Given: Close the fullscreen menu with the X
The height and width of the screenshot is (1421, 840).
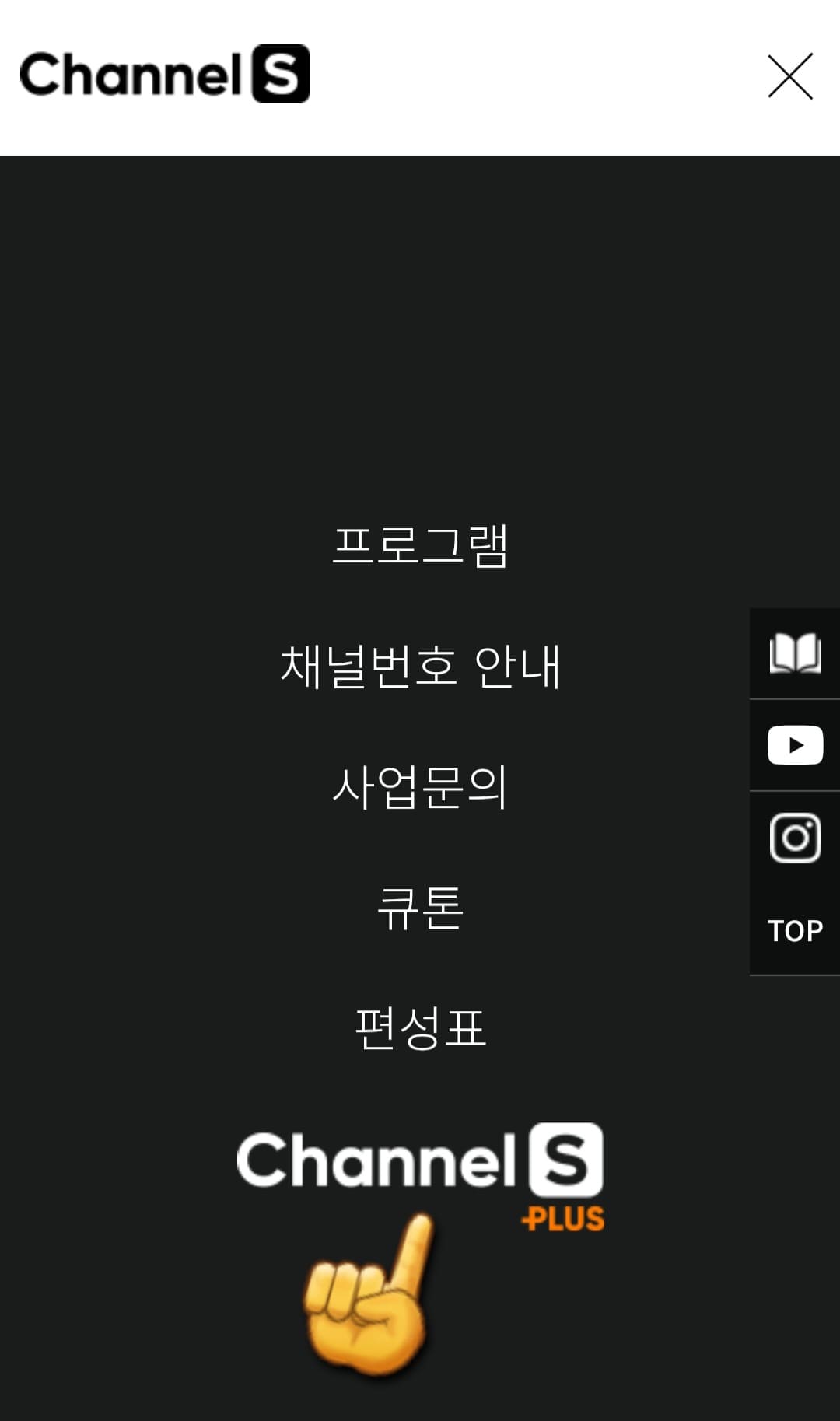Looking at the screenshot, I should point(791,76).
